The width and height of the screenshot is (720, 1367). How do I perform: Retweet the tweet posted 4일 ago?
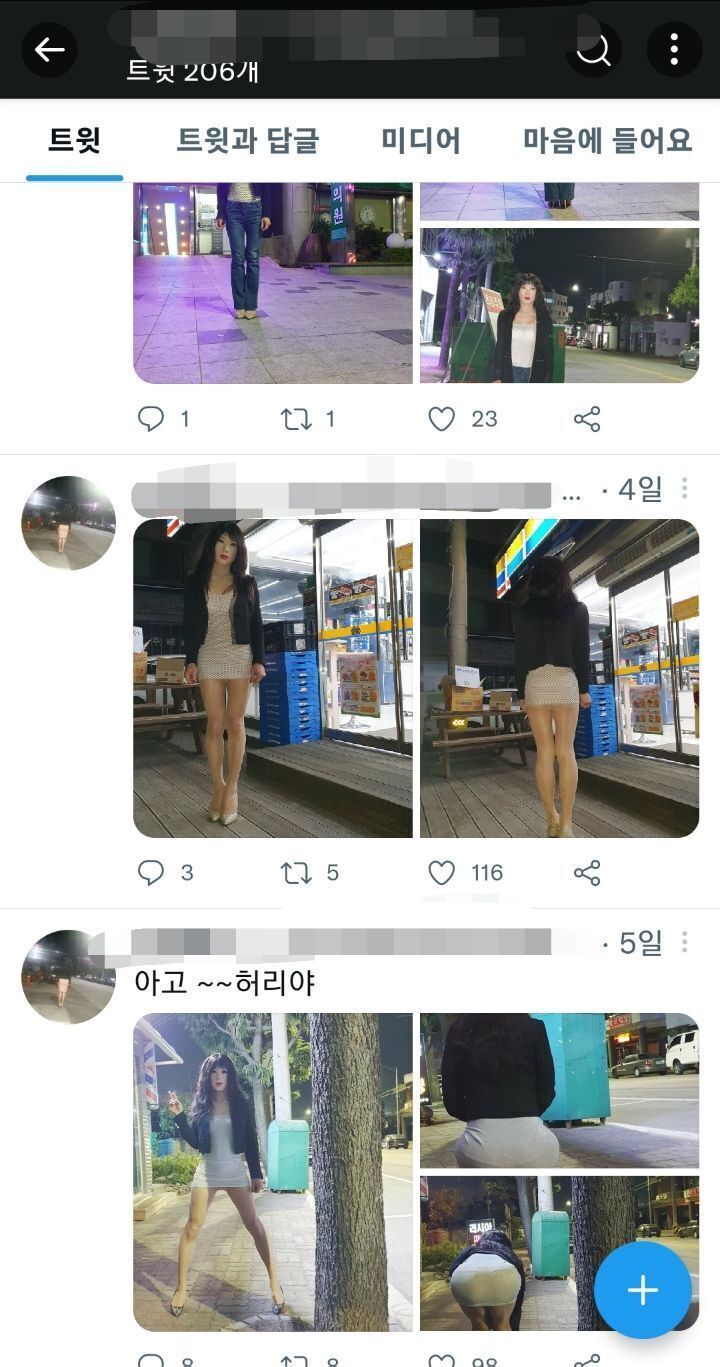point(296,873)
